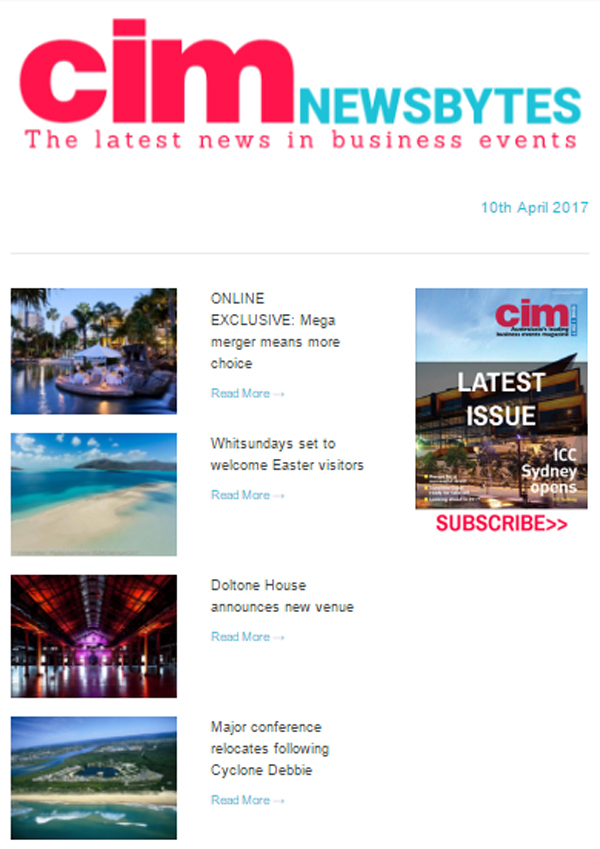Open Read More for Mega merger article
Screen dimensions: 600x849
247,394
